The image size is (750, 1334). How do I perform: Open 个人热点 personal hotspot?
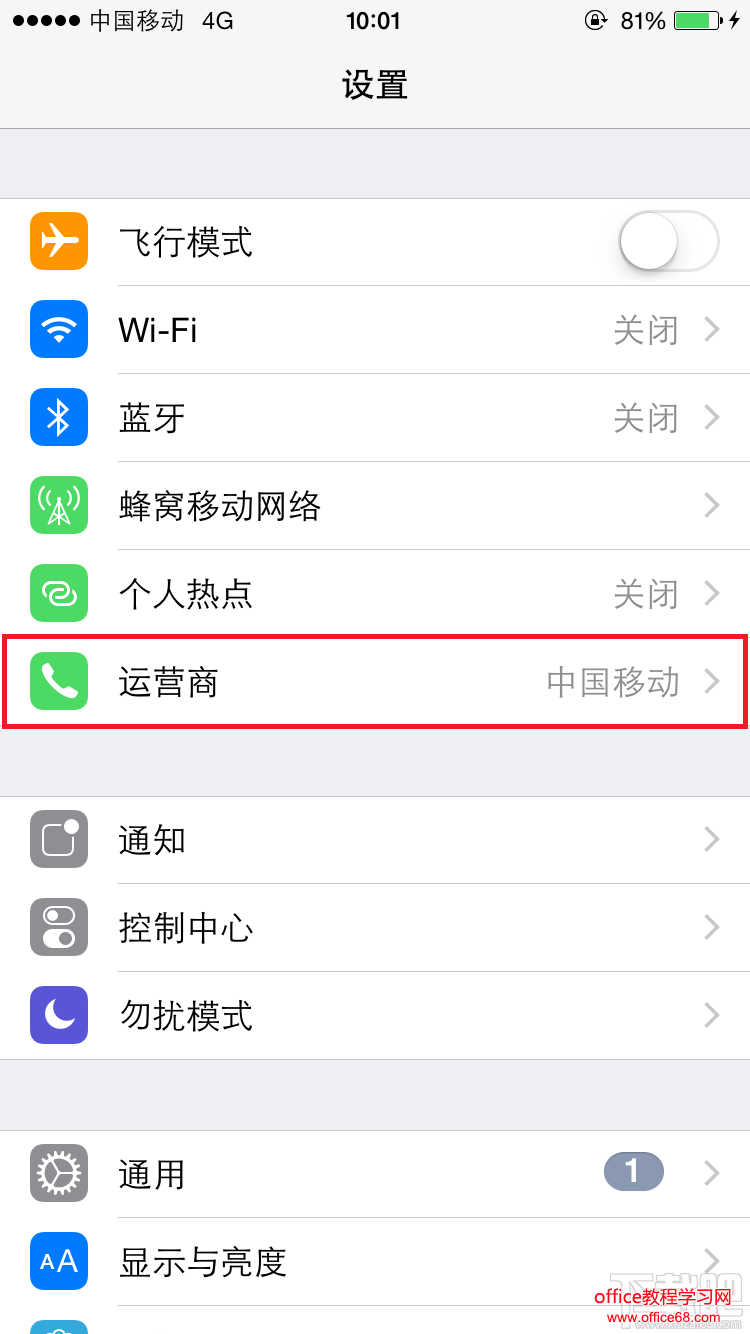tap(375, 594)
